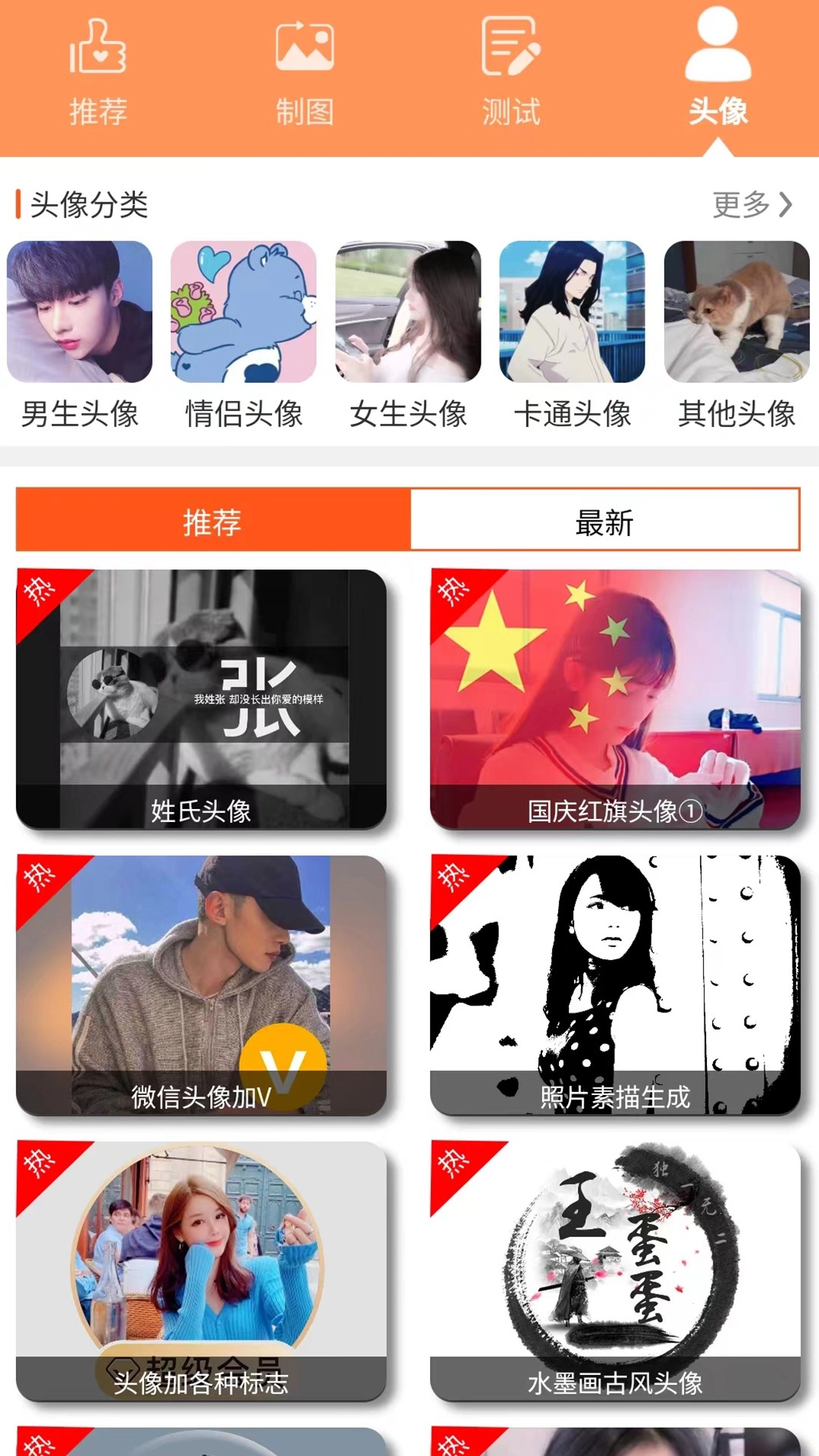
Task: Open the 男生头像 category
Action: [80, 334]
